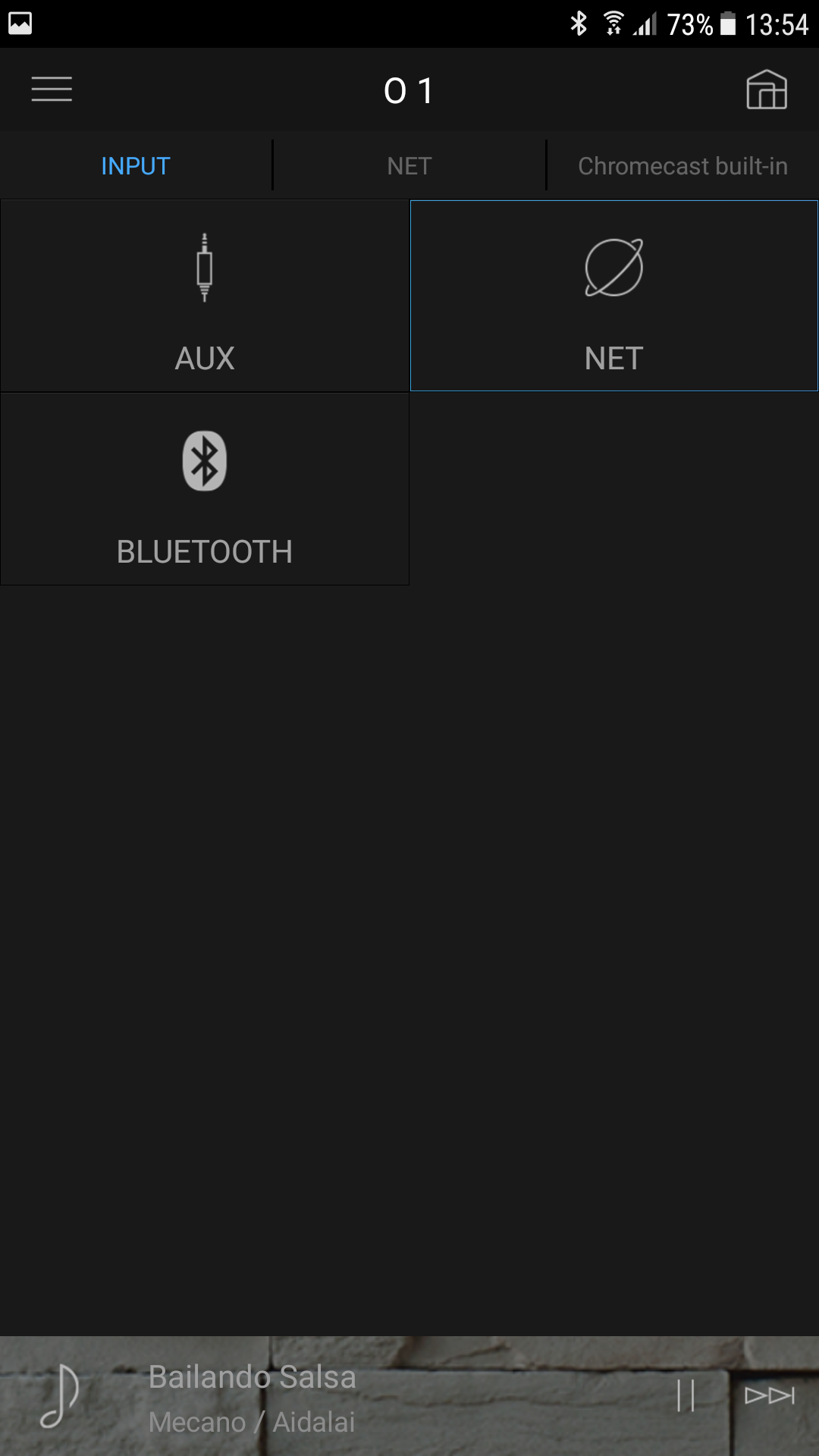819x1456 pixels.
Task: Pause the playing song
Action: click(x=686, y=1395)
